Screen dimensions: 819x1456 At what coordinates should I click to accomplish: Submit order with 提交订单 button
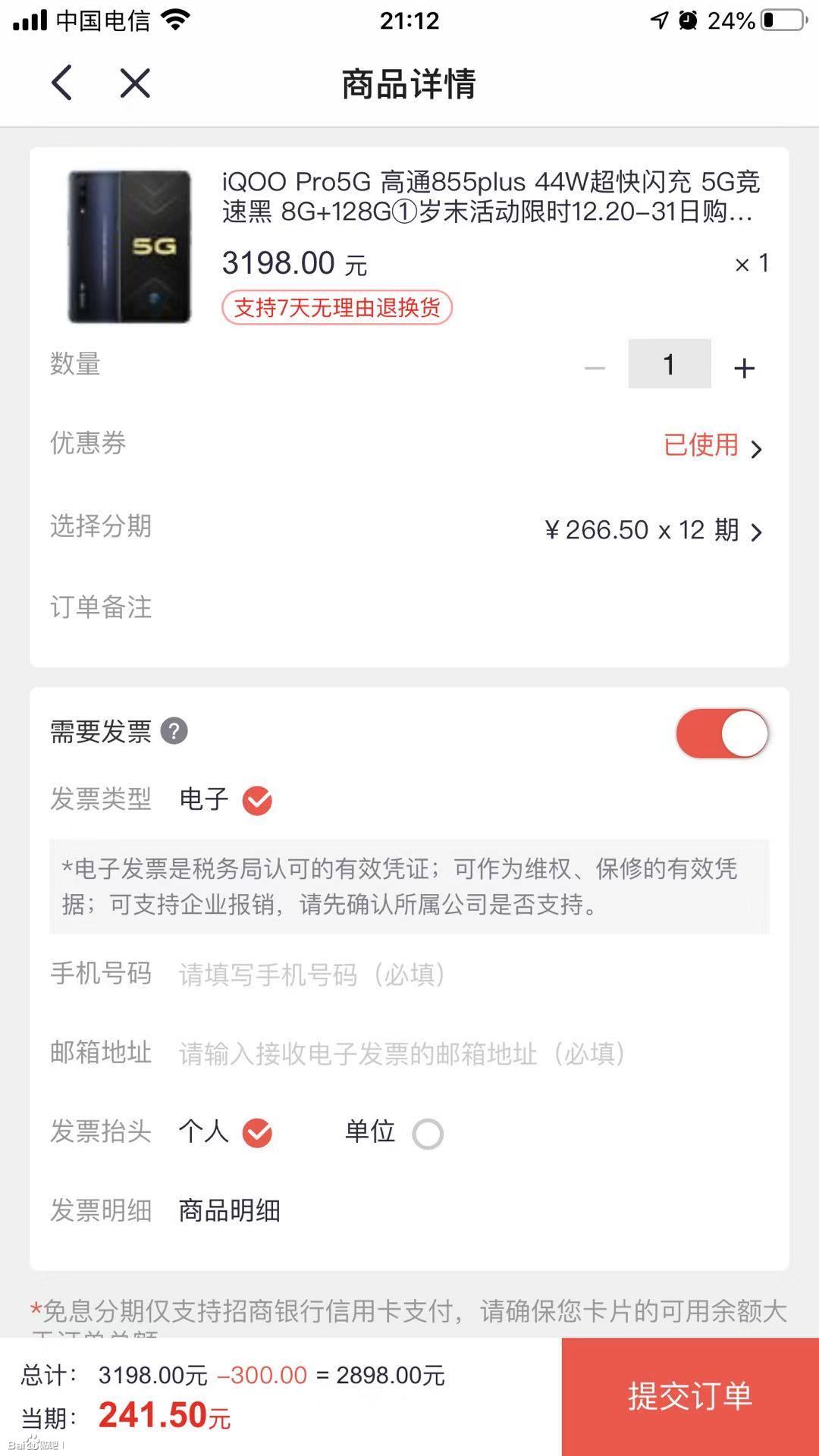[x=689, y=1396]
